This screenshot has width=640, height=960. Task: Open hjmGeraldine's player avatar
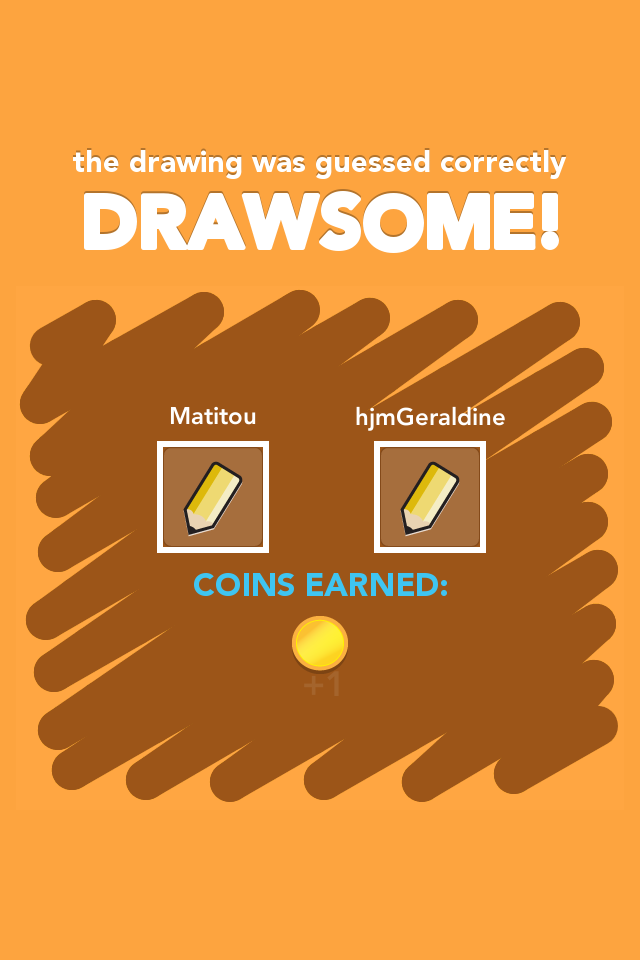[430, 497]
